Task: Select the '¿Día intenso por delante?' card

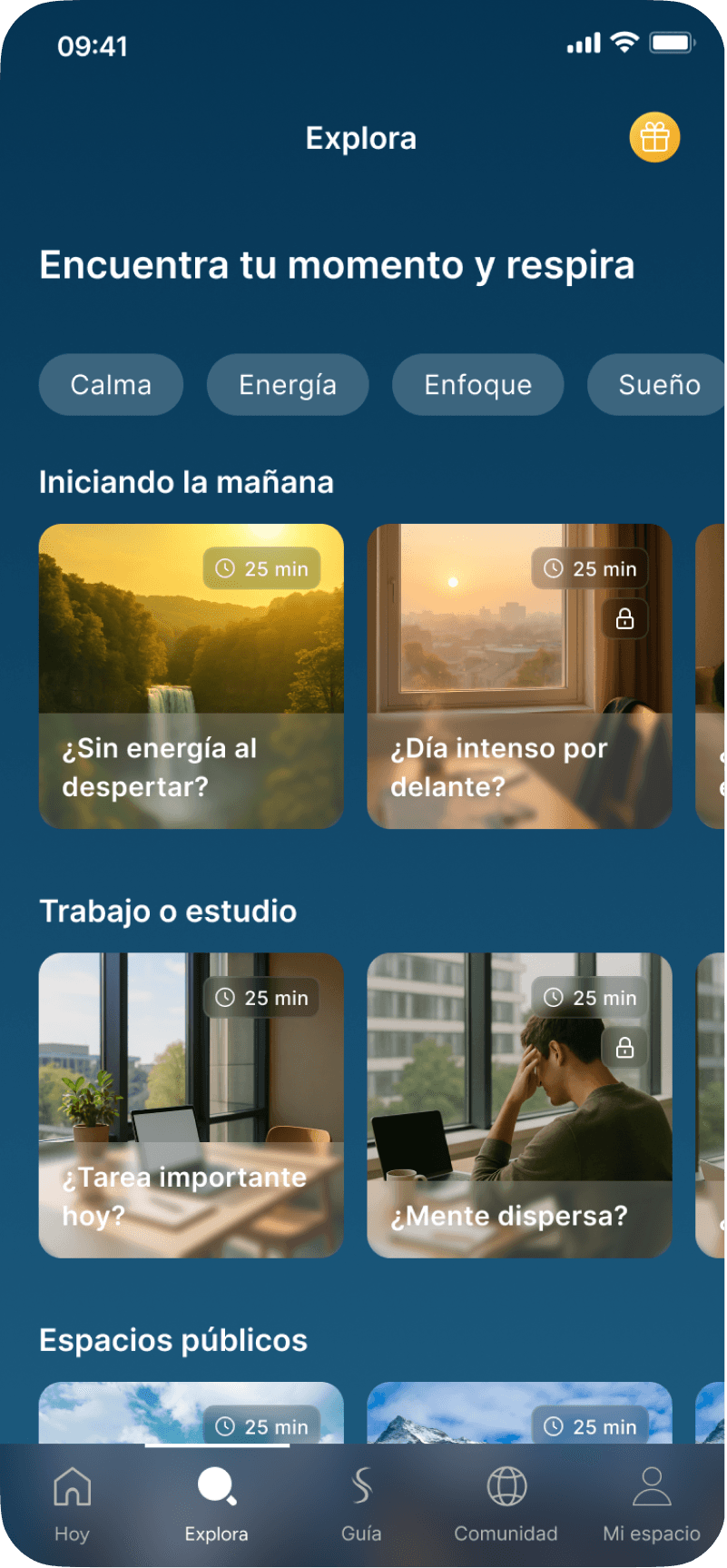Action: coord(518,676)
